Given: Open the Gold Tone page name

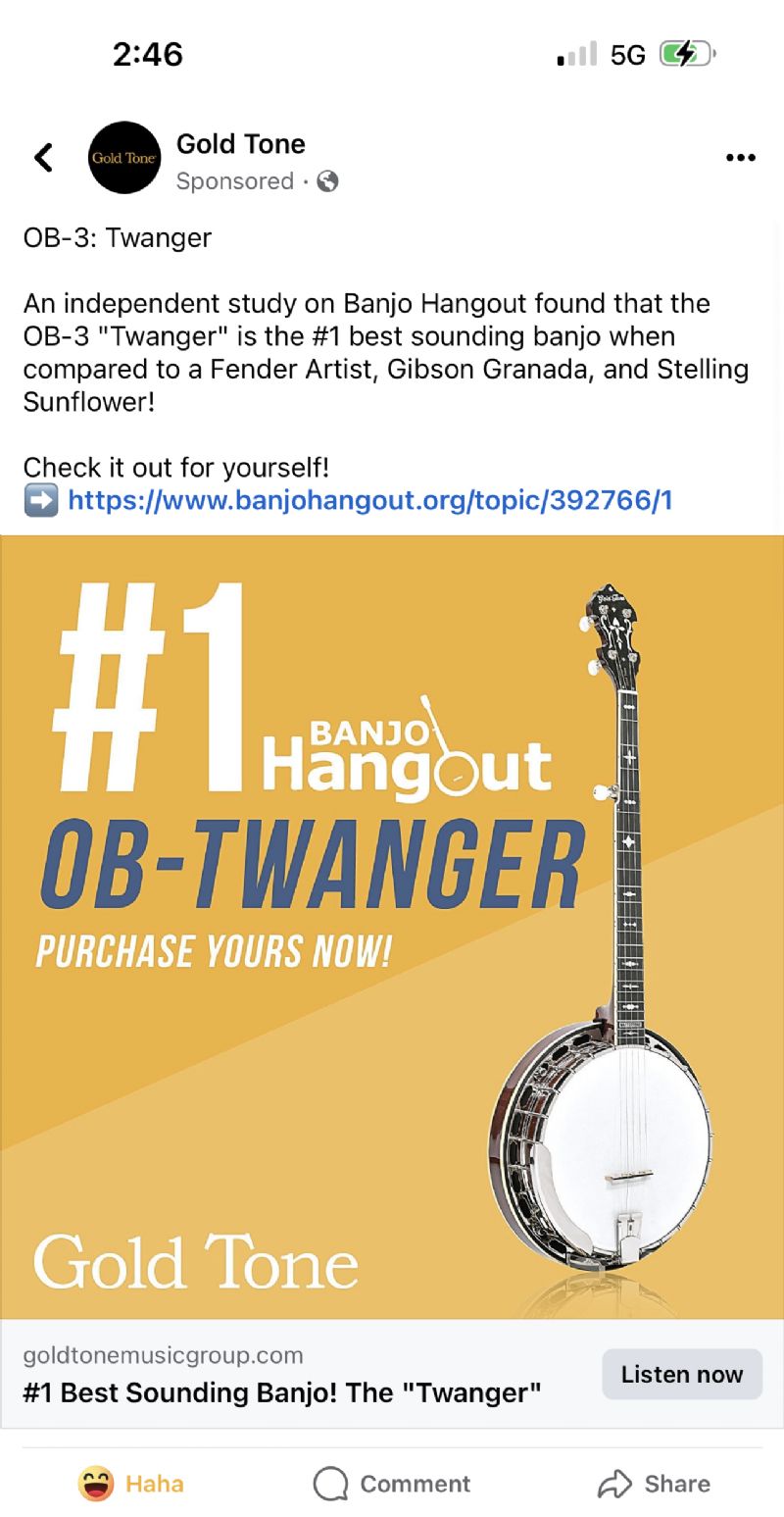Looking at the screenshot, I should click(241, 144).
